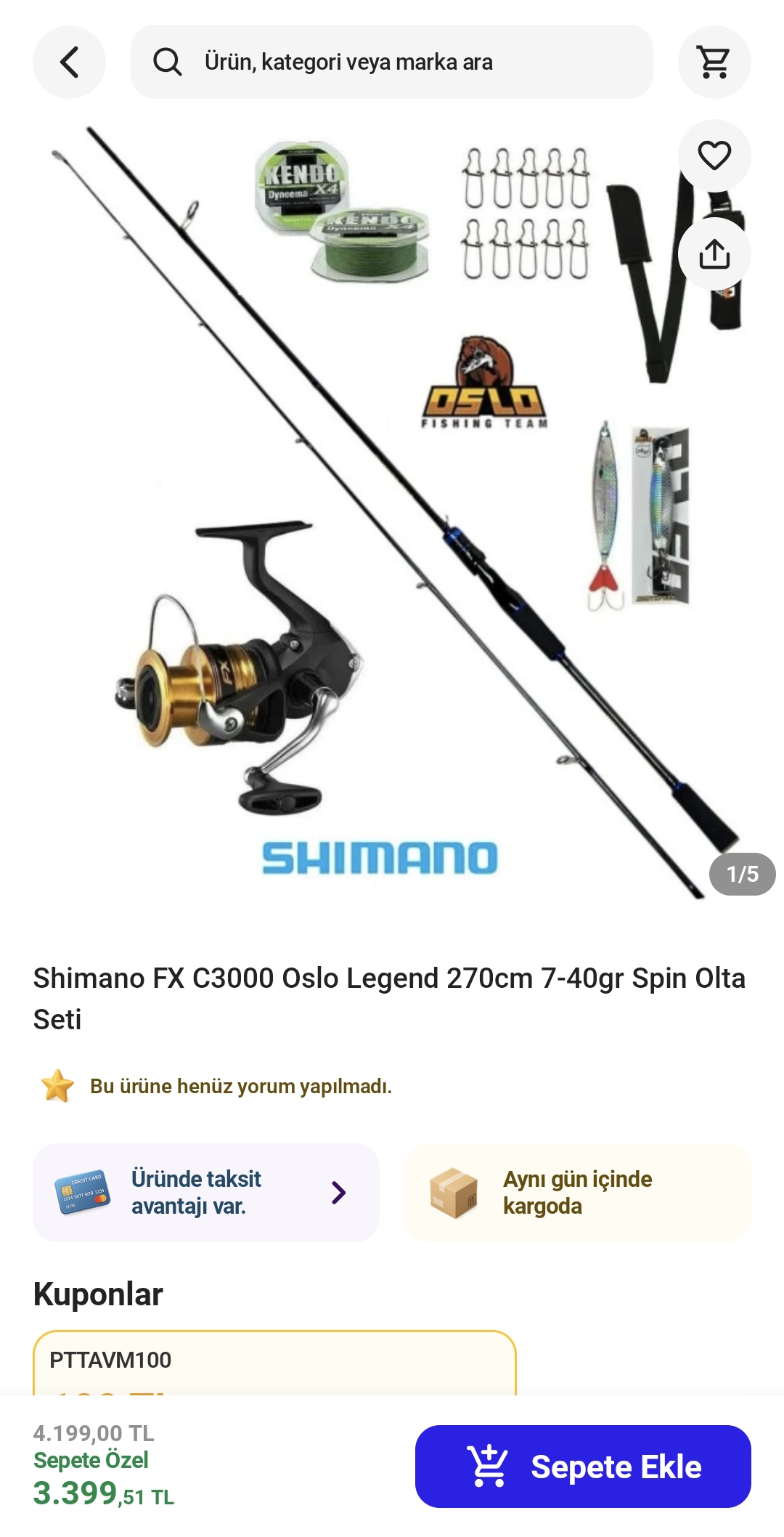View the installment advantage details
This screenshot has width=784, height=1537.
pos(206,1192)
